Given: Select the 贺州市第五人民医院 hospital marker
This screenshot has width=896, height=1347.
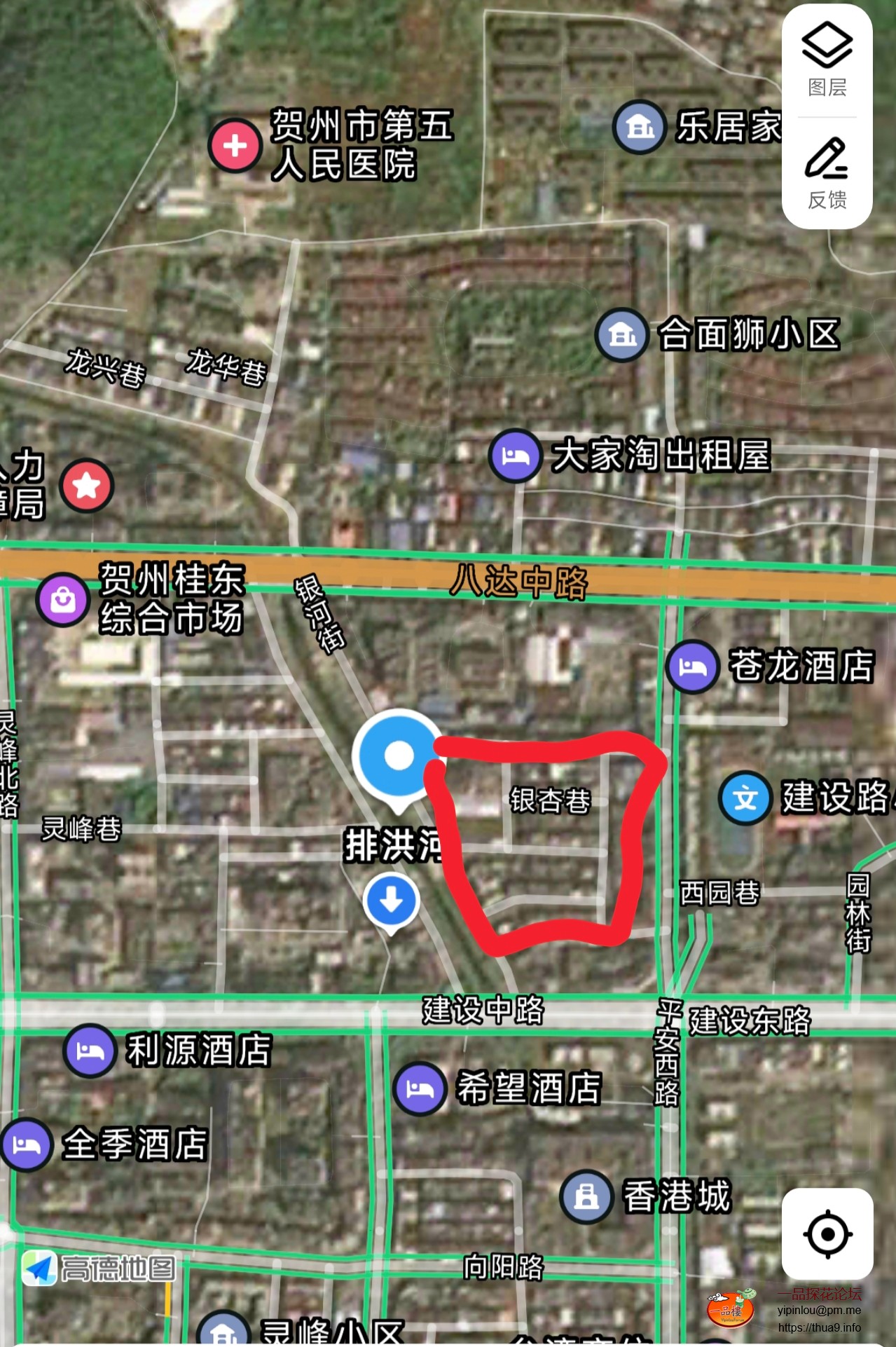Looking at the screenshot, I should 235,145.
